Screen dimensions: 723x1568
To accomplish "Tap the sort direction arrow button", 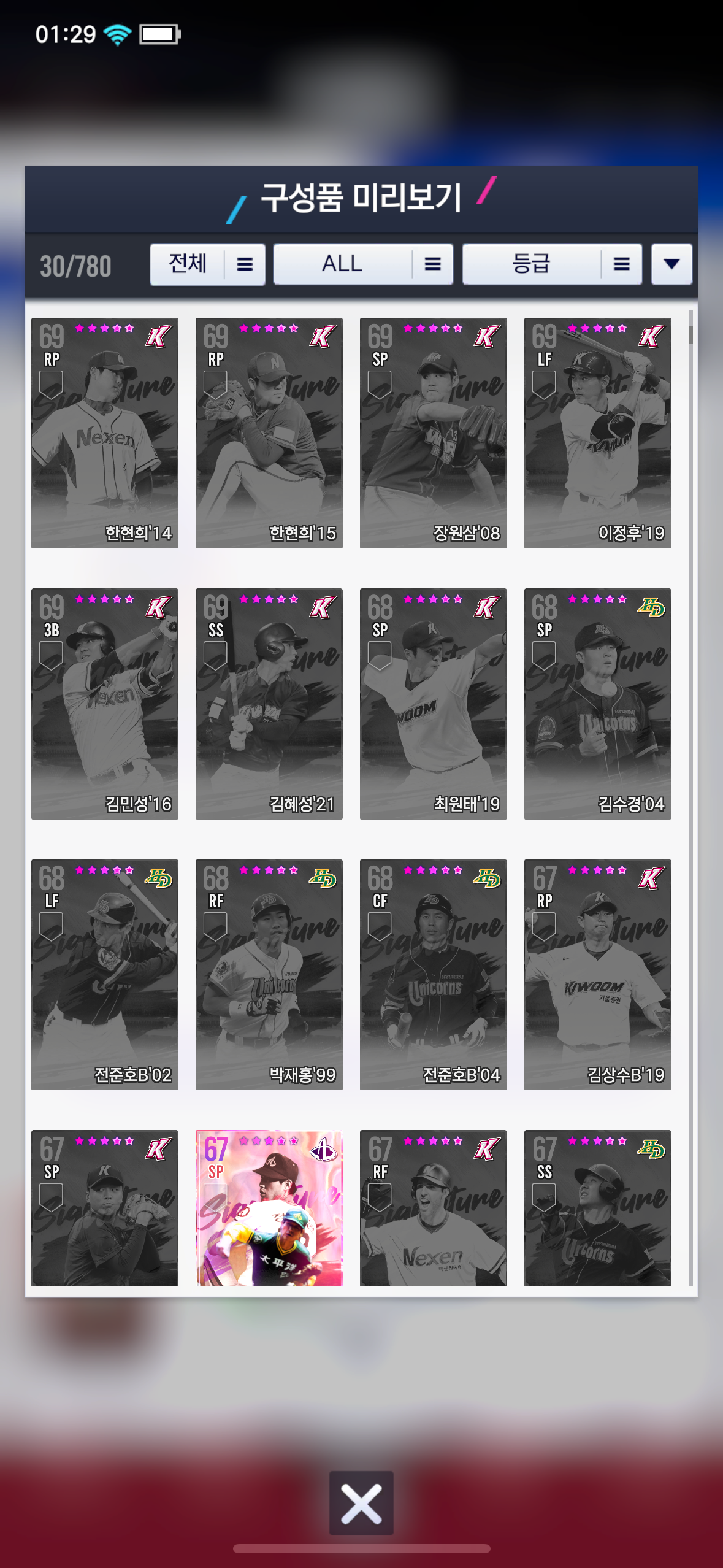I will coord(671,264).
